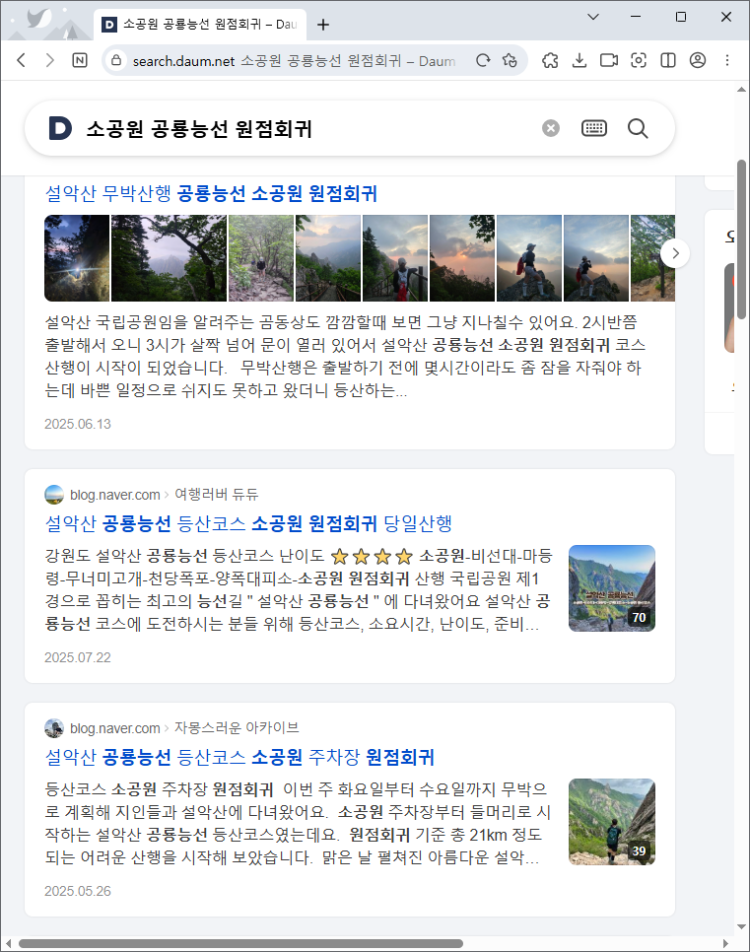Image resolution: width=750 pixels, height=952 pixels.
Task: Open 설악산 공룡능선 등산코스 소공원 원점회귀 당일산행
Action: pos(249,523)
